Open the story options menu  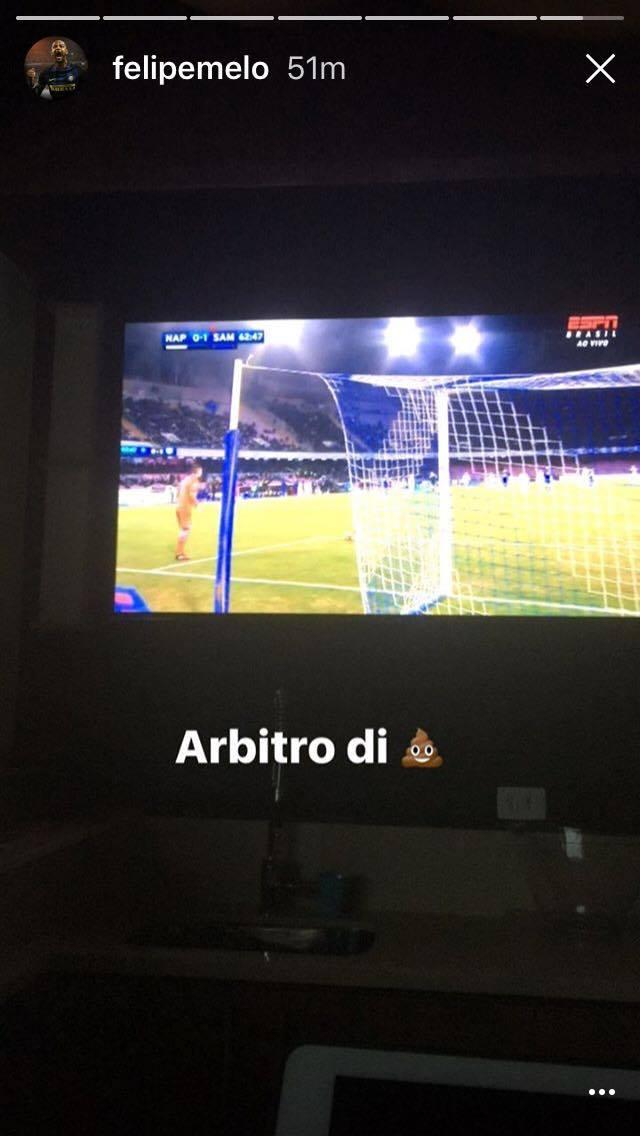coord(601,1092)
